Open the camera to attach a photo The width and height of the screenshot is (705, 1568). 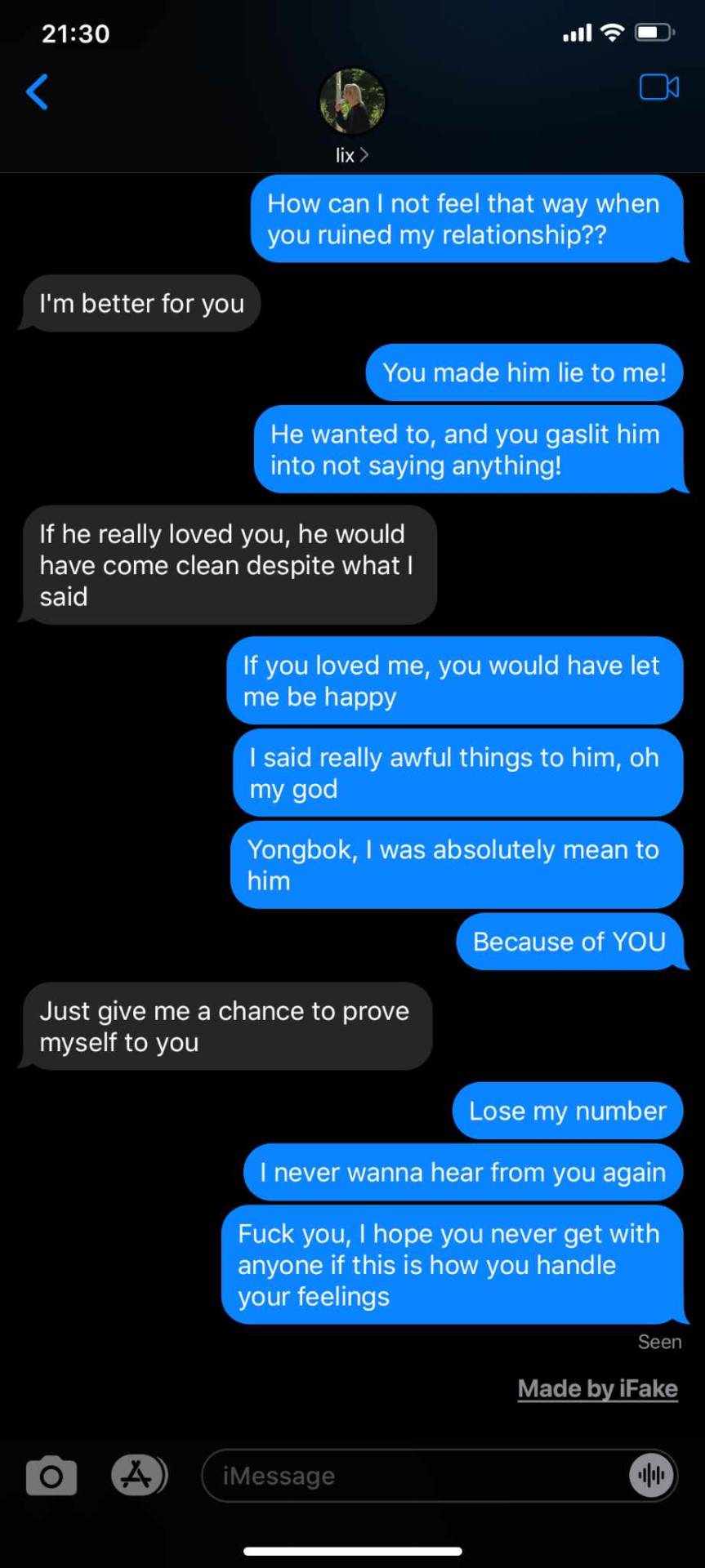[x=51, y=1476]
